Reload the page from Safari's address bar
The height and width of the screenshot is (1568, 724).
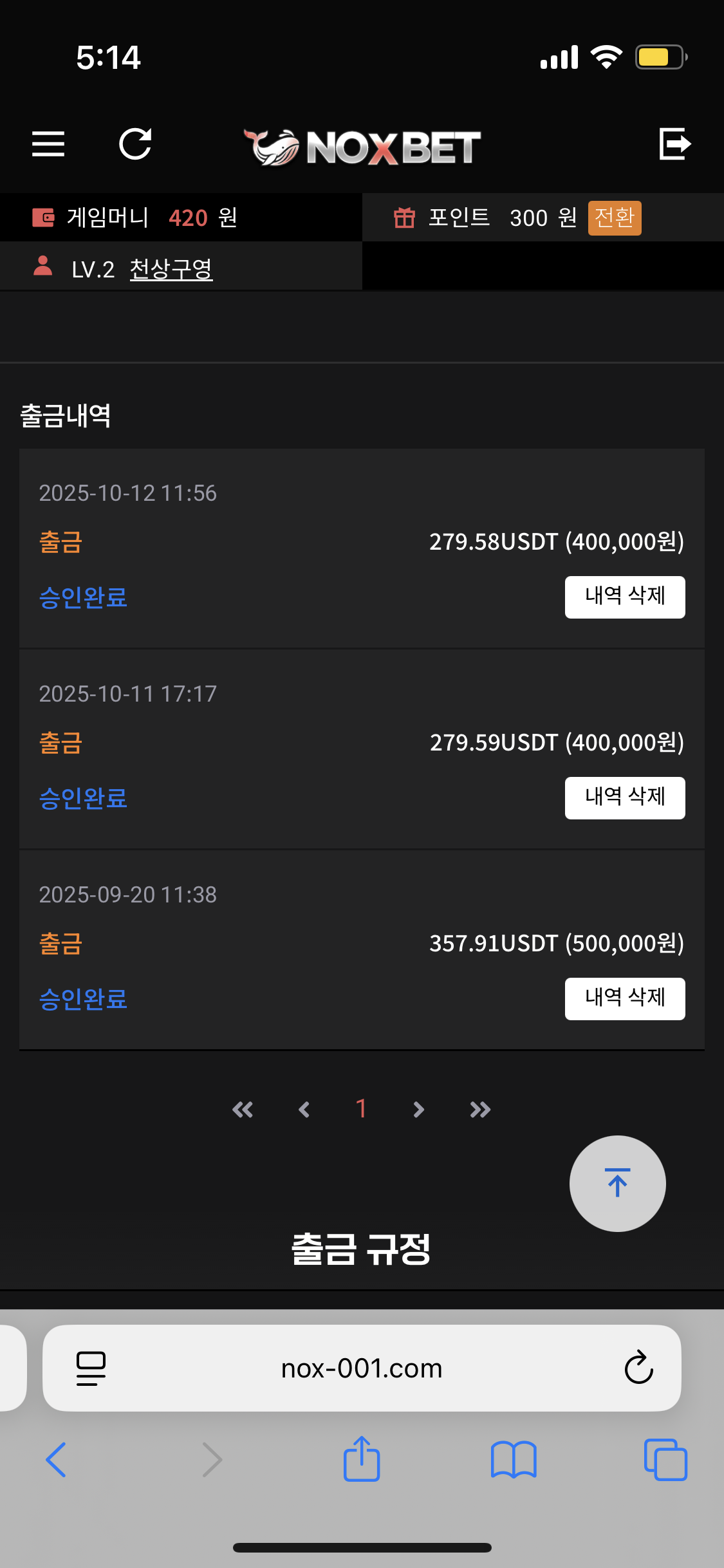(638, 1367)
